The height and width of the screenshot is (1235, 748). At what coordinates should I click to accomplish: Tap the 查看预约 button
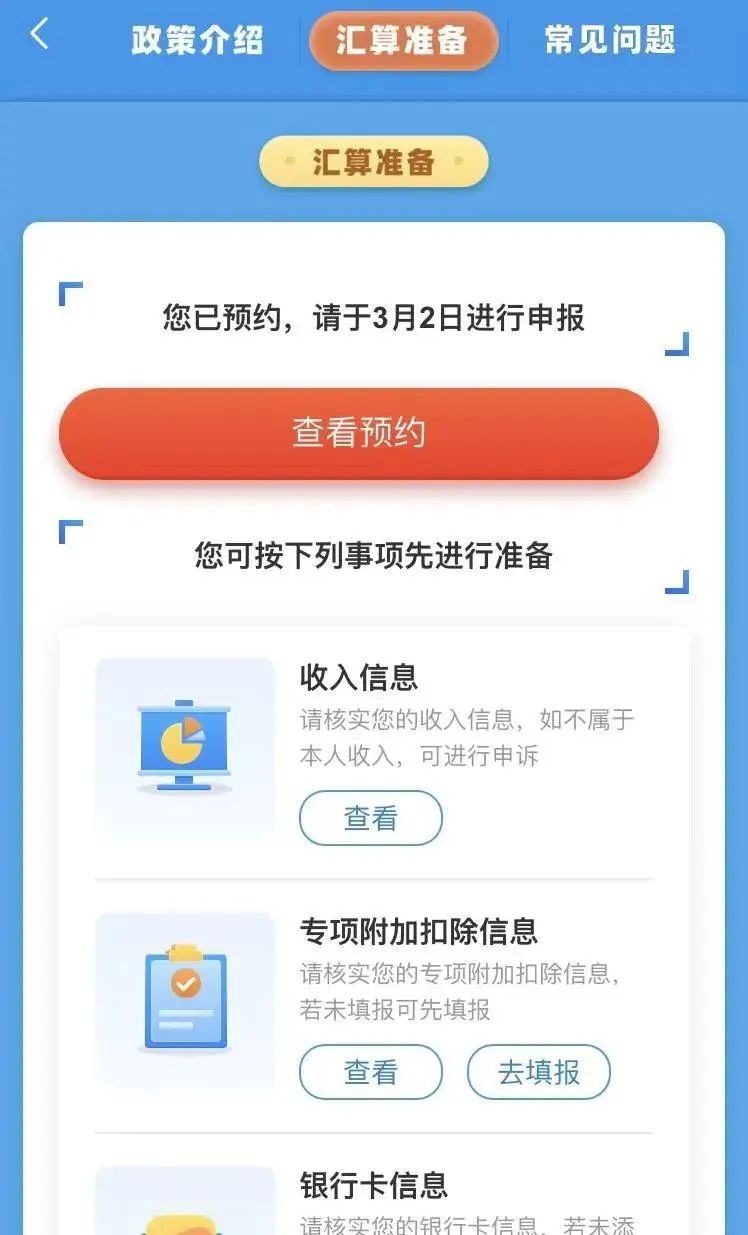pos(359,433)
